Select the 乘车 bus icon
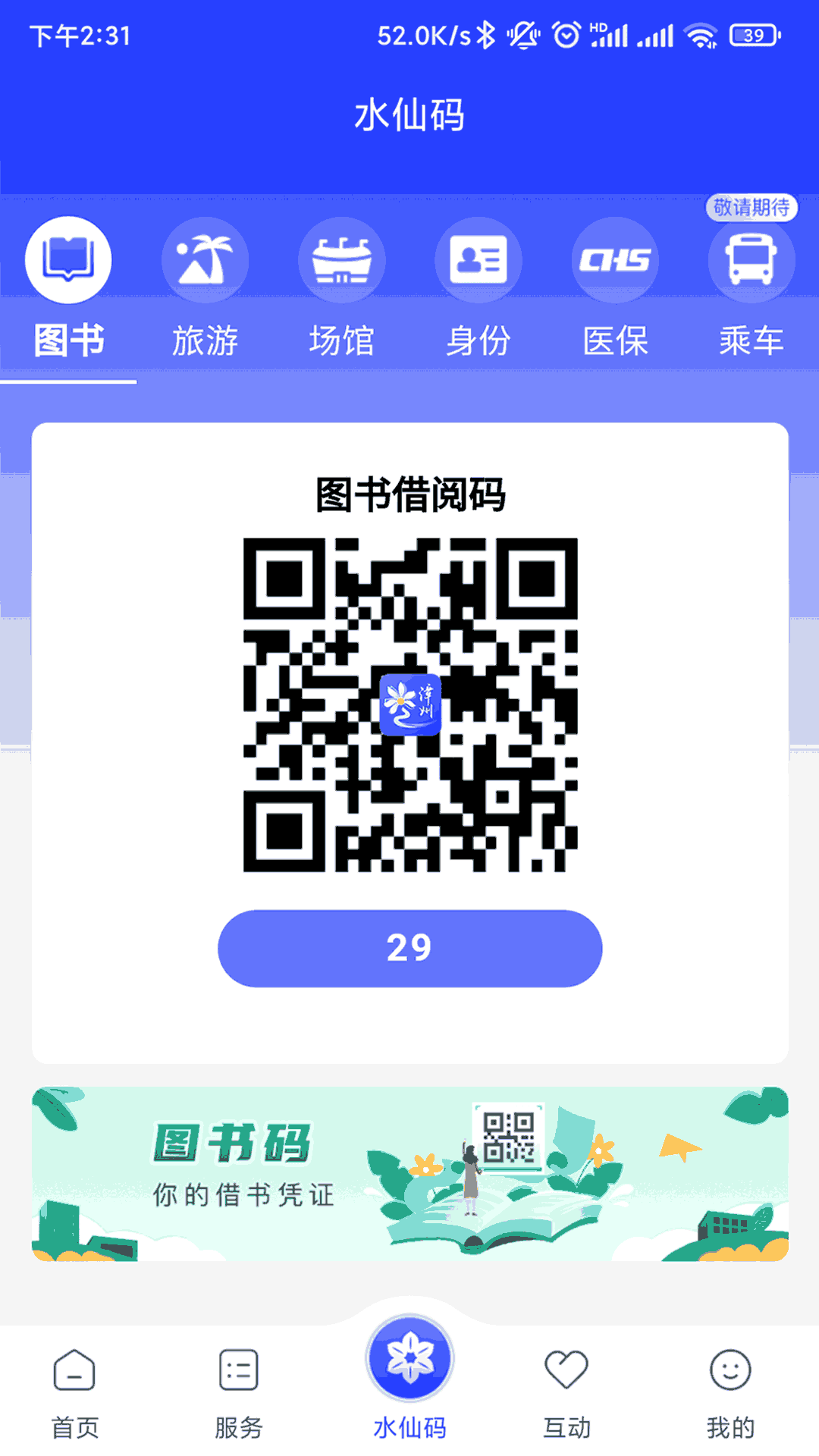This screenshot has height=1456, width=819. (752, 259)
